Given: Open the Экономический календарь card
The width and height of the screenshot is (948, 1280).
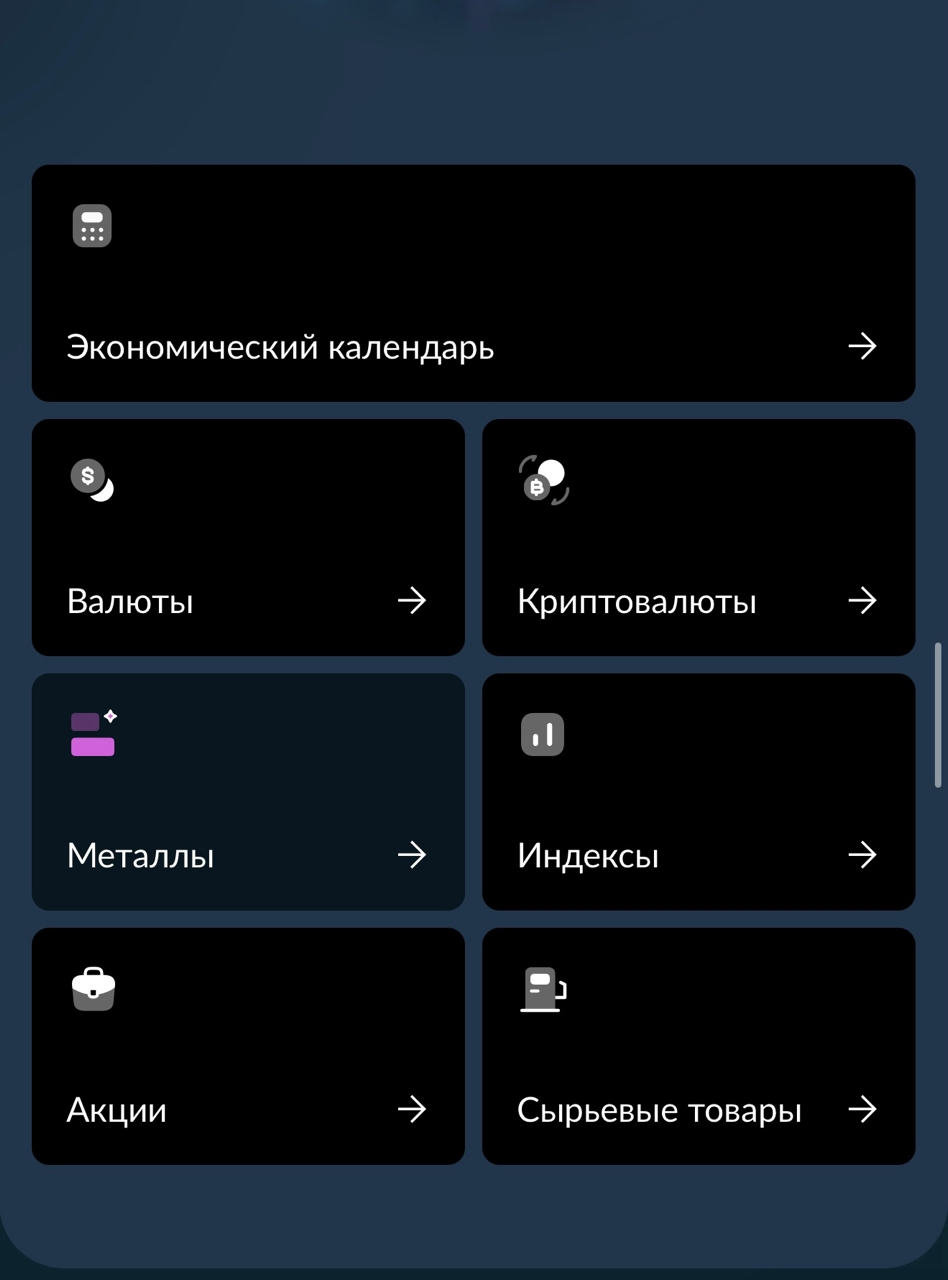Looking at the screenshot, I should tap(473, 283).
